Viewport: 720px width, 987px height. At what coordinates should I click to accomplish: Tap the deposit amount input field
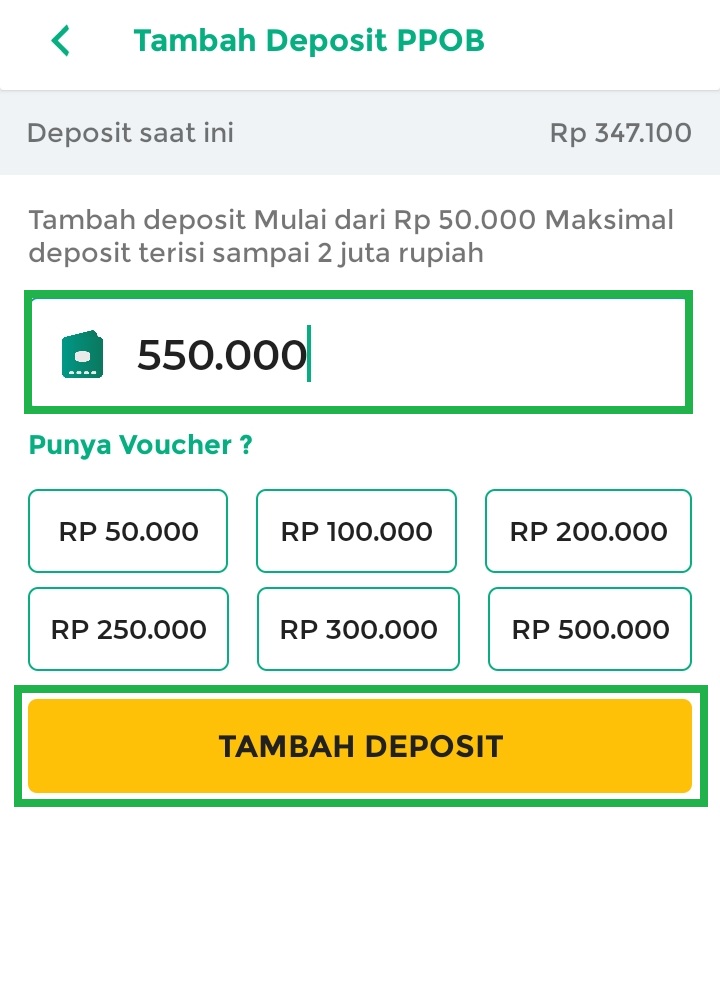[x=400, y=353]
